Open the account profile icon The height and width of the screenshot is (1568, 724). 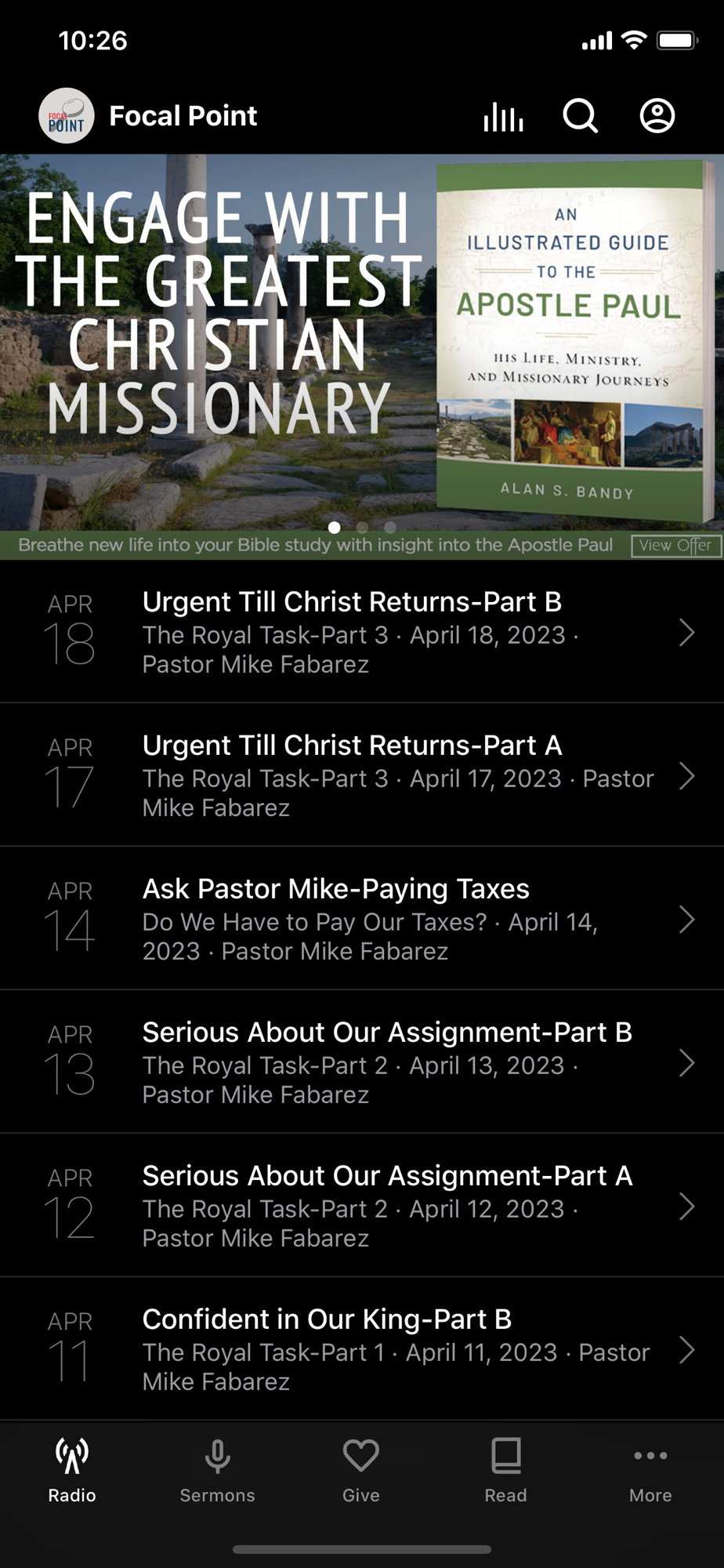click(657, 117)
